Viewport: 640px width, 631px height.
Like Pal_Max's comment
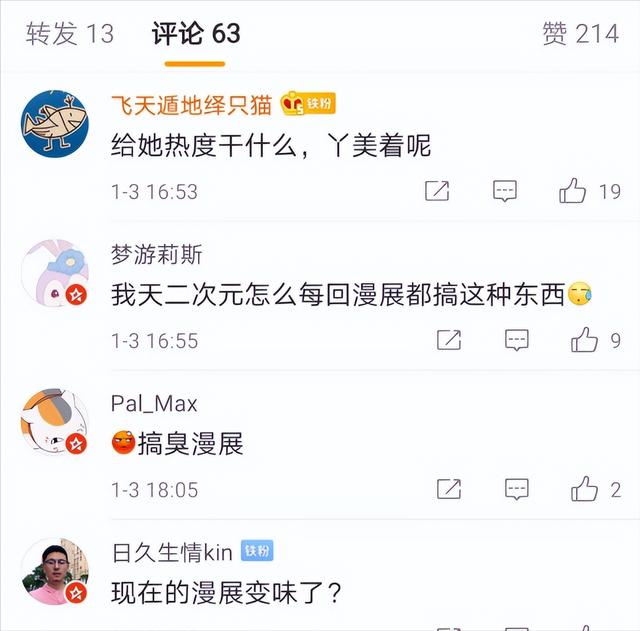584,490
